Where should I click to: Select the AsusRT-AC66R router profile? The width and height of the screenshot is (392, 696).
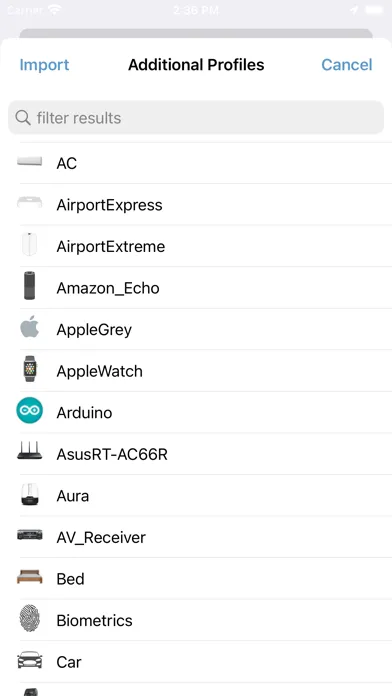pyautogui.click(x=196, y=454)
